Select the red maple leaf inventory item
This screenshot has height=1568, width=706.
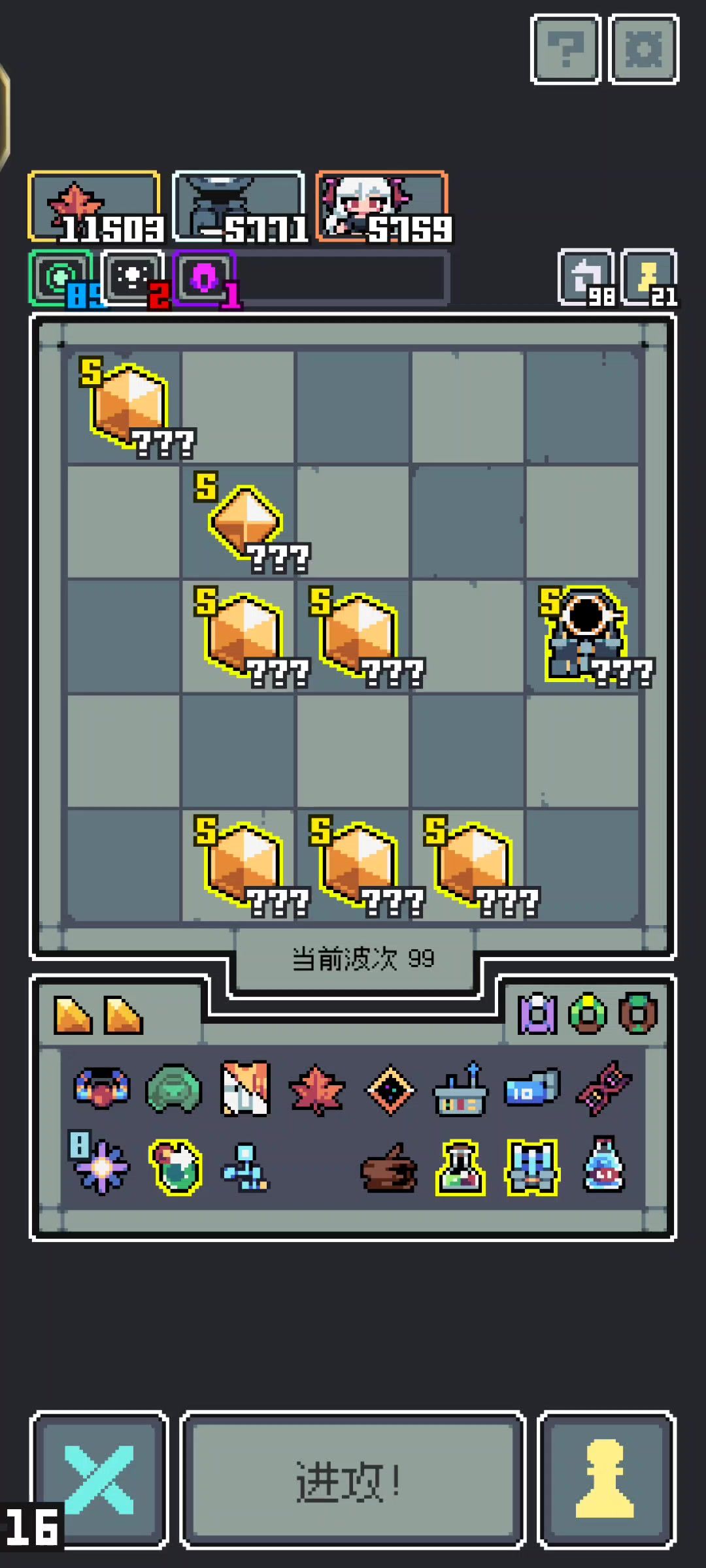pyautogui.click(x=317, y=1090)
